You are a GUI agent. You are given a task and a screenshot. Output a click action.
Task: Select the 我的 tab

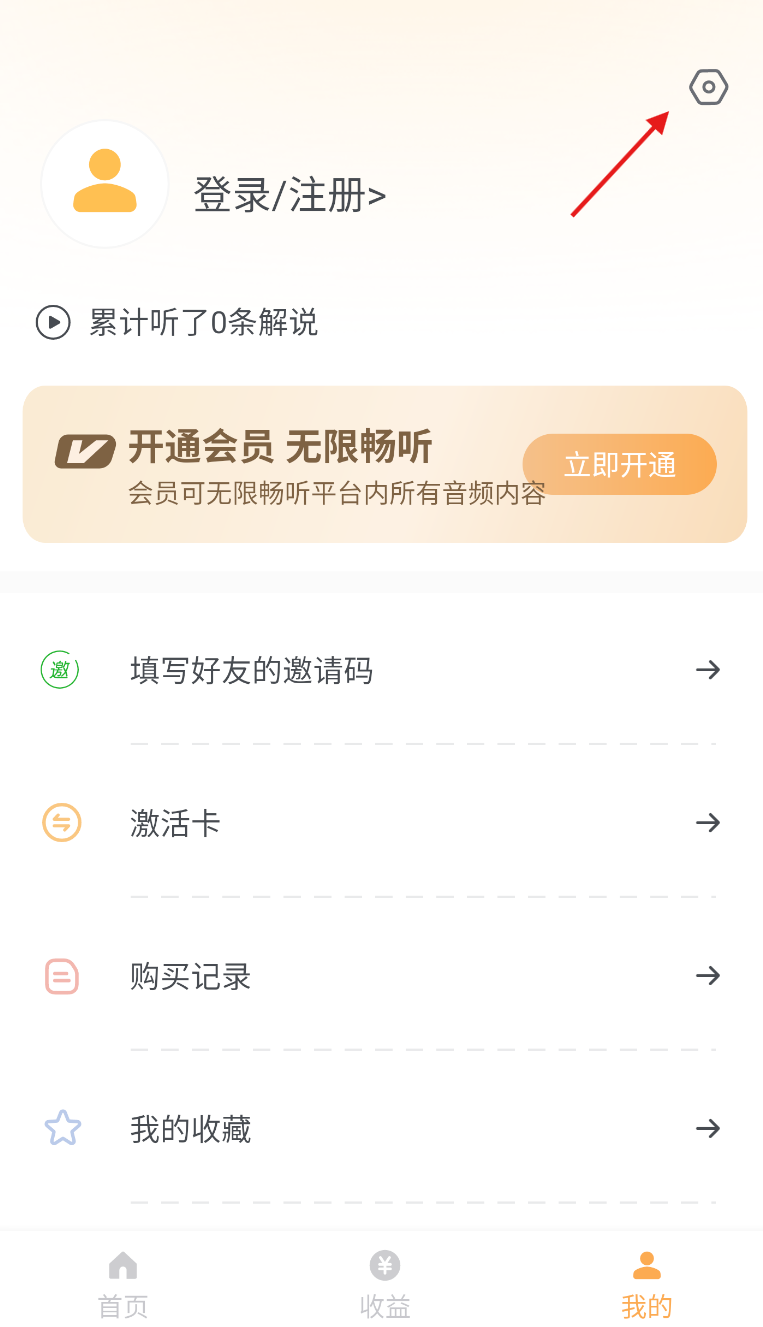point(647,1284)
